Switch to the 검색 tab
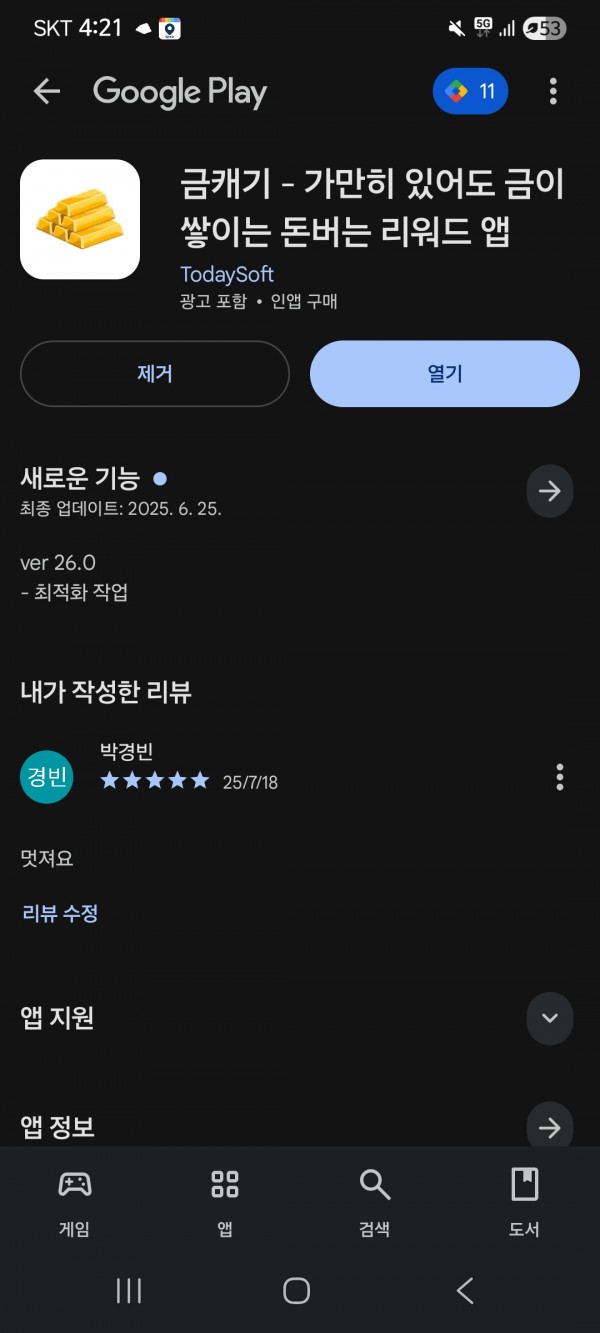The width and height of the screenshot is (600, 1333). [x=375, y=1203]
